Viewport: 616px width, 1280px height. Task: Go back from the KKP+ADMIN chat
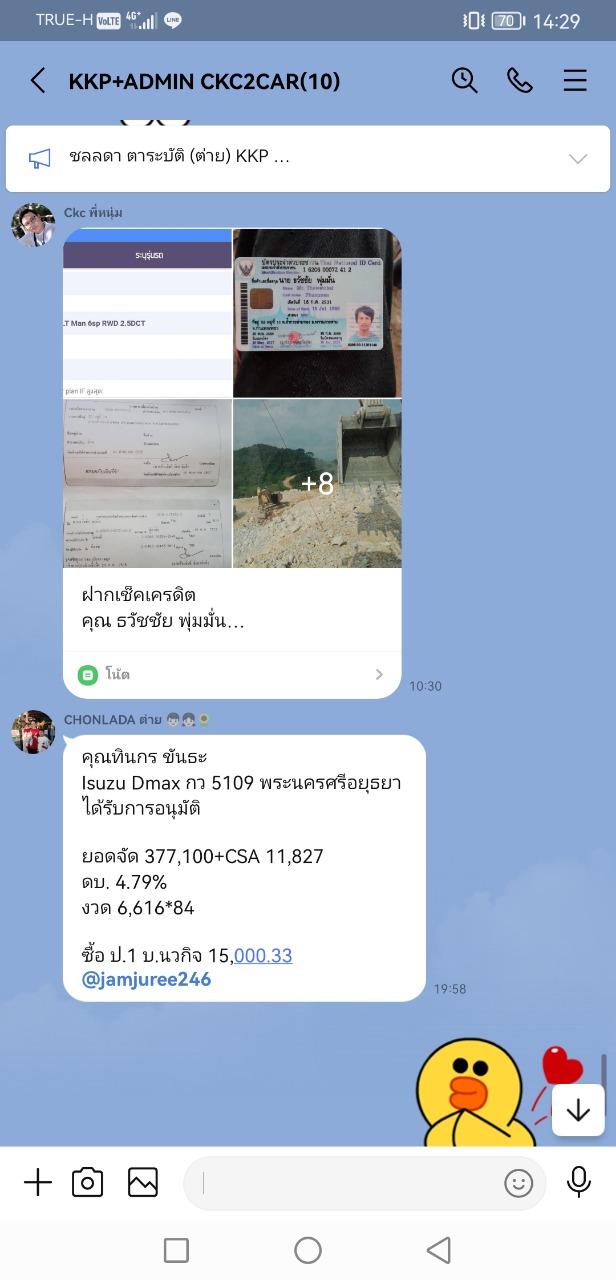(38, 81)
